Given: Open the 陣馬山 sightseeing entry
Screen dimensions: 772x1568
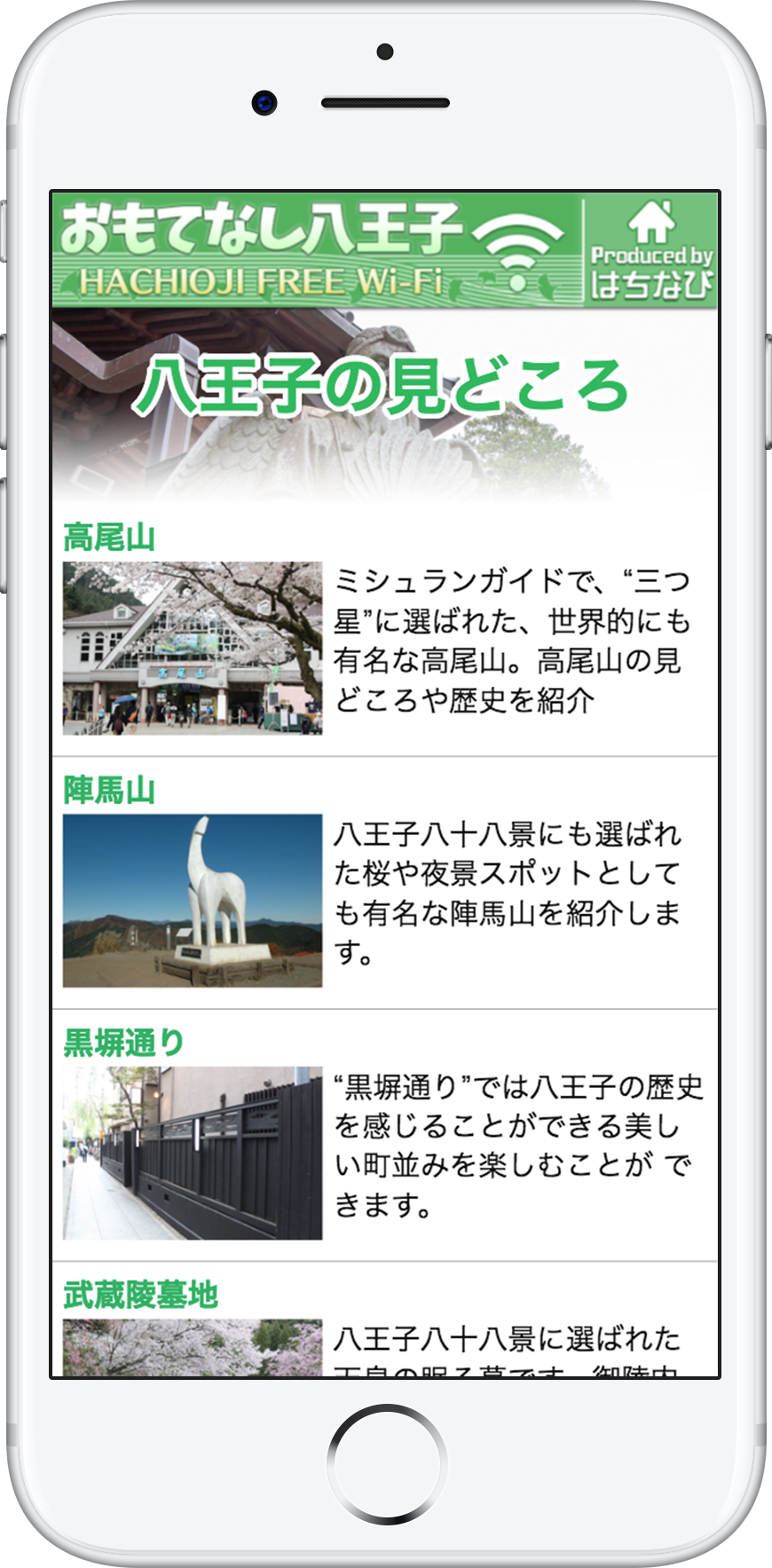Looking at the screenshot, I should point(385,883).
